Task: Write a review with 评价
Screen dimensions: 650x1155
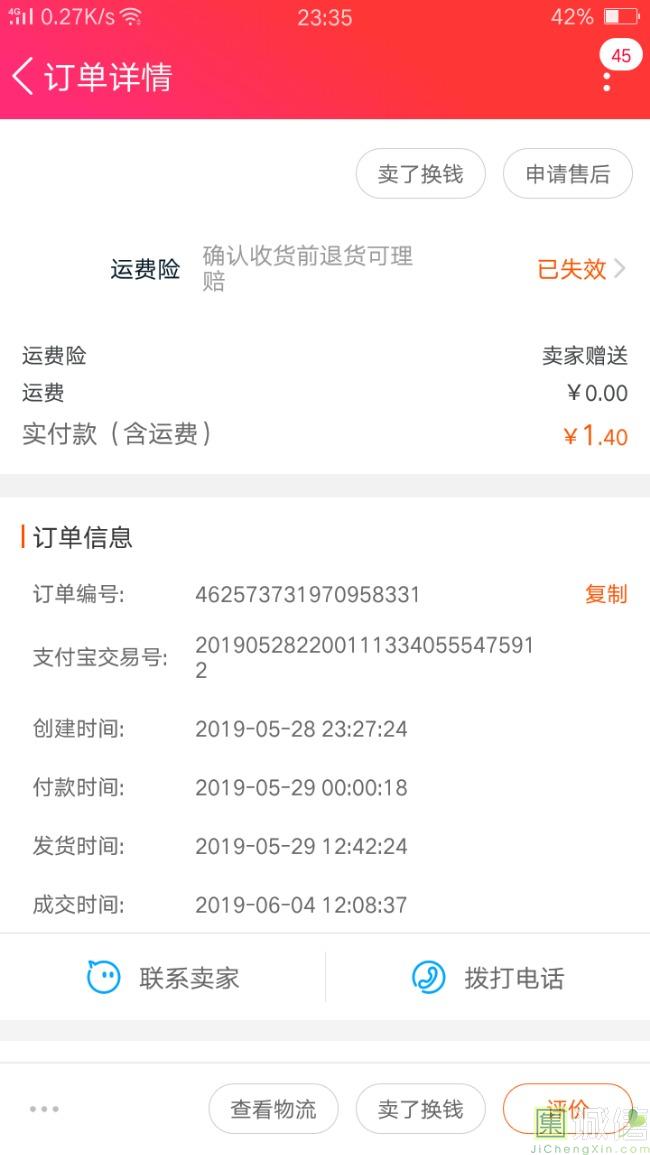Action: coord(567,1108)
